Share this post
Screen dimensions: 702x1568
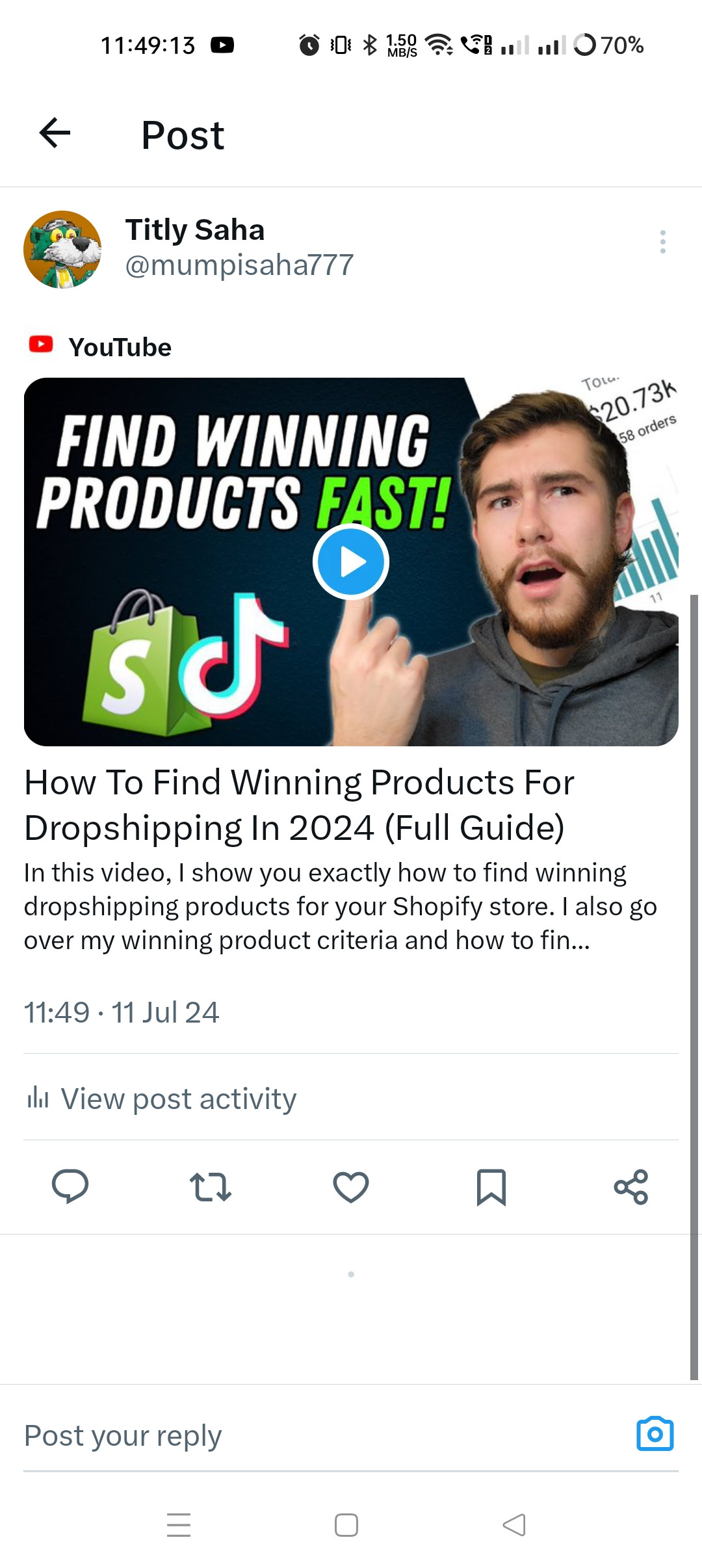point(631,1187)
